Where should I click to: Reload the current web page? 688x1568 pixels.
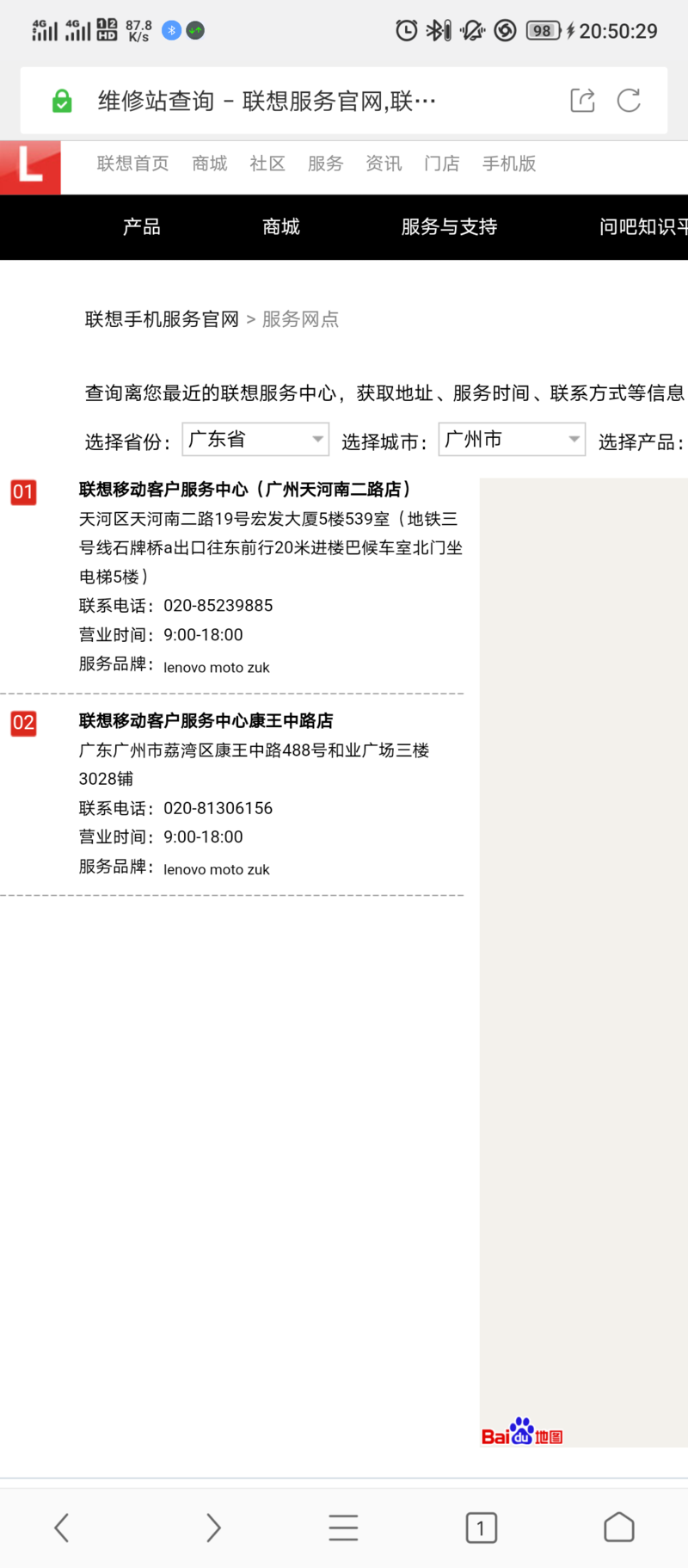[x=629, y=101]
